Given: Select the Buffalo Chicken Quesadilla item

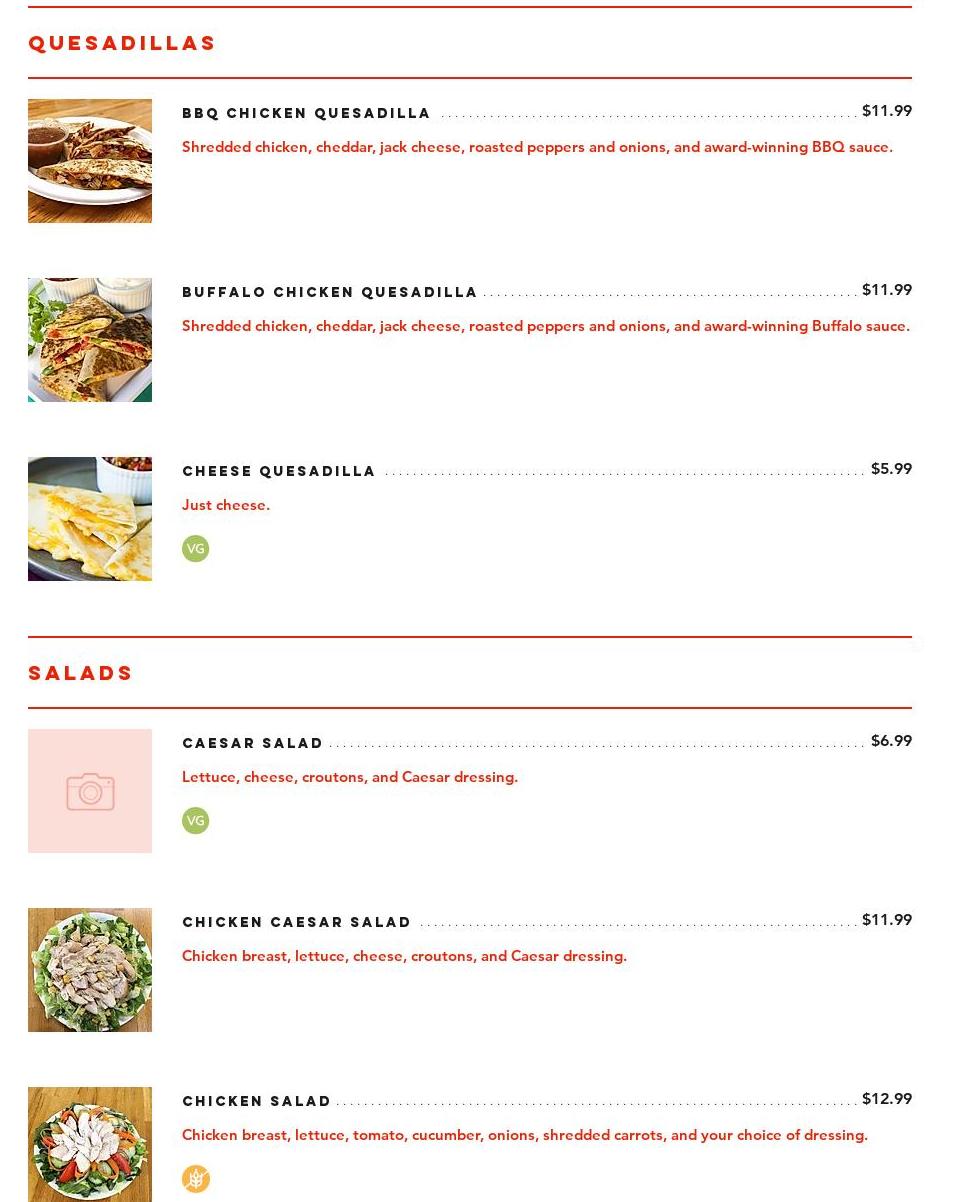Looking at the screenshot, I should [330, 292].
